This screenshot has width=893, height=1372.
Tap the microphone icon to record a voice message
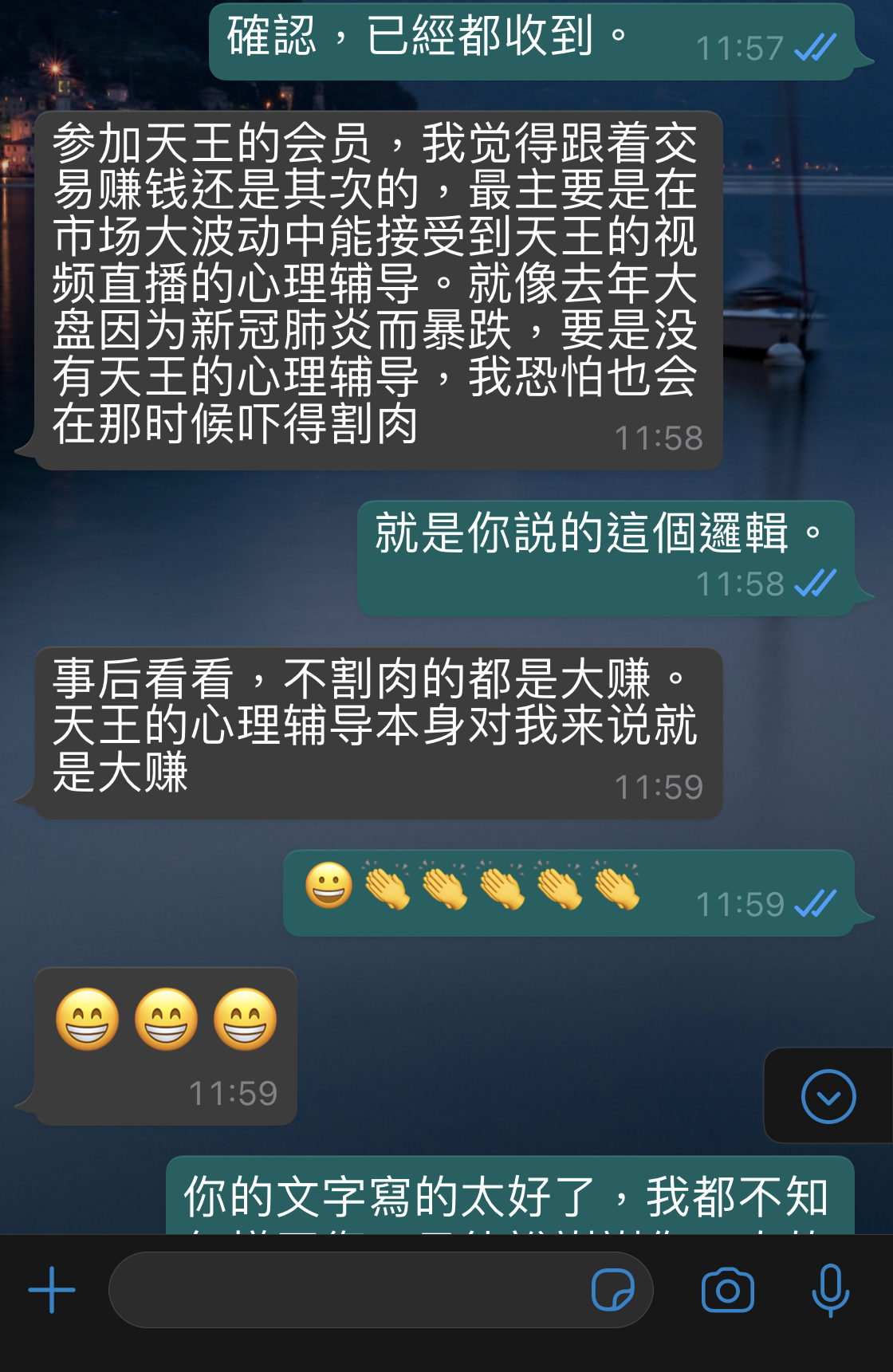[829, 1290]
